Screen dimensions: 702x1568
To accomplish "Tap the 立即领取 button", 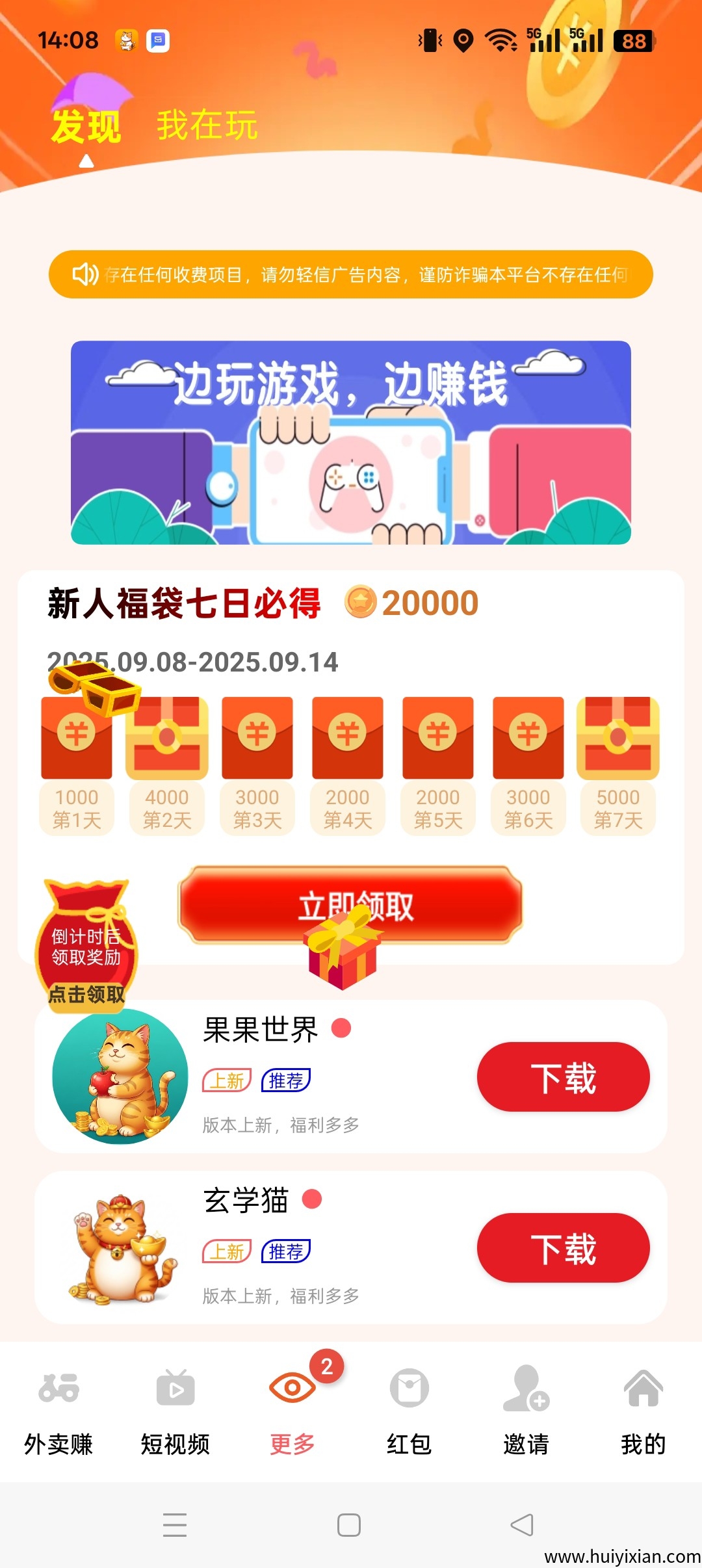I will [x=351, y=904].
